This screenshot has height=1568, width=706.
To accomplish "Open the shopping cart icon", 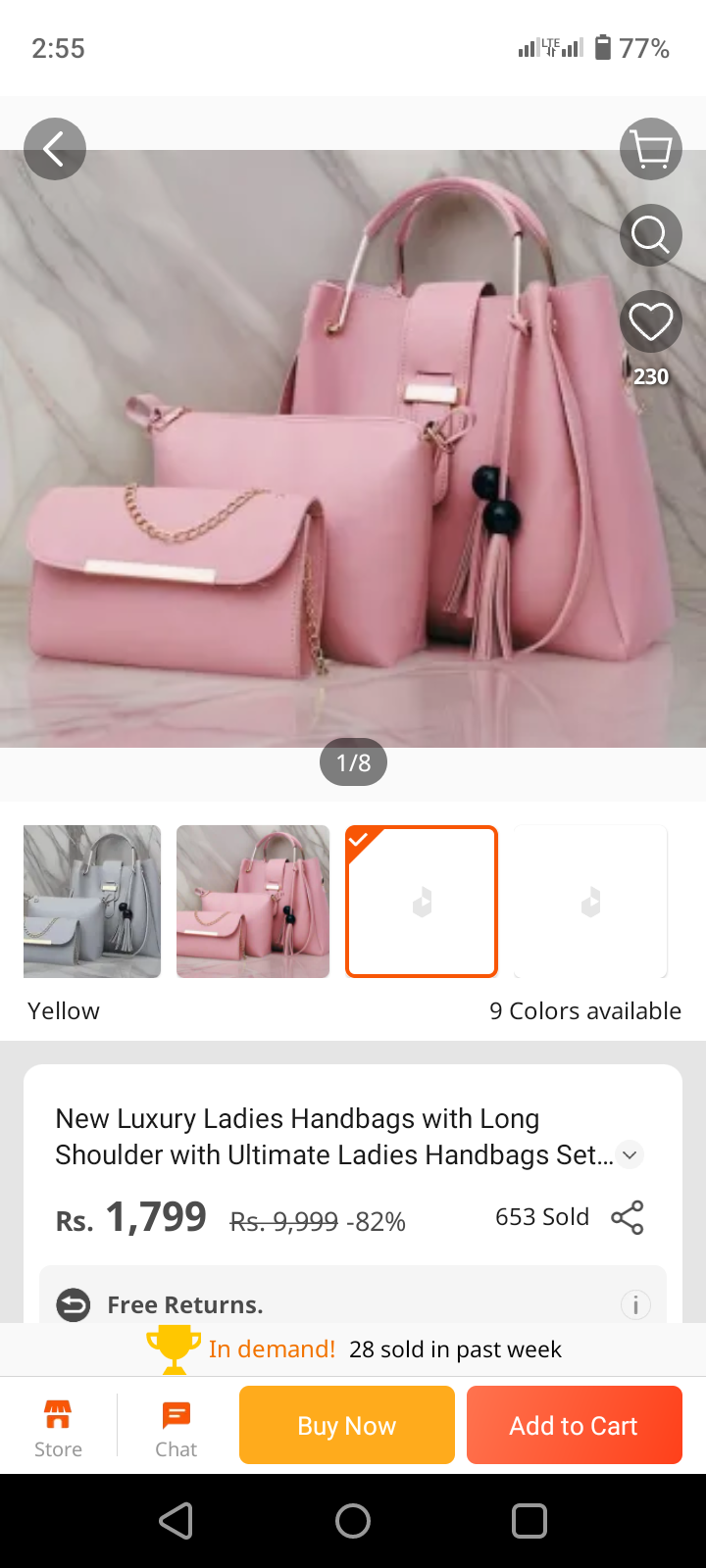I will [651, 149].
